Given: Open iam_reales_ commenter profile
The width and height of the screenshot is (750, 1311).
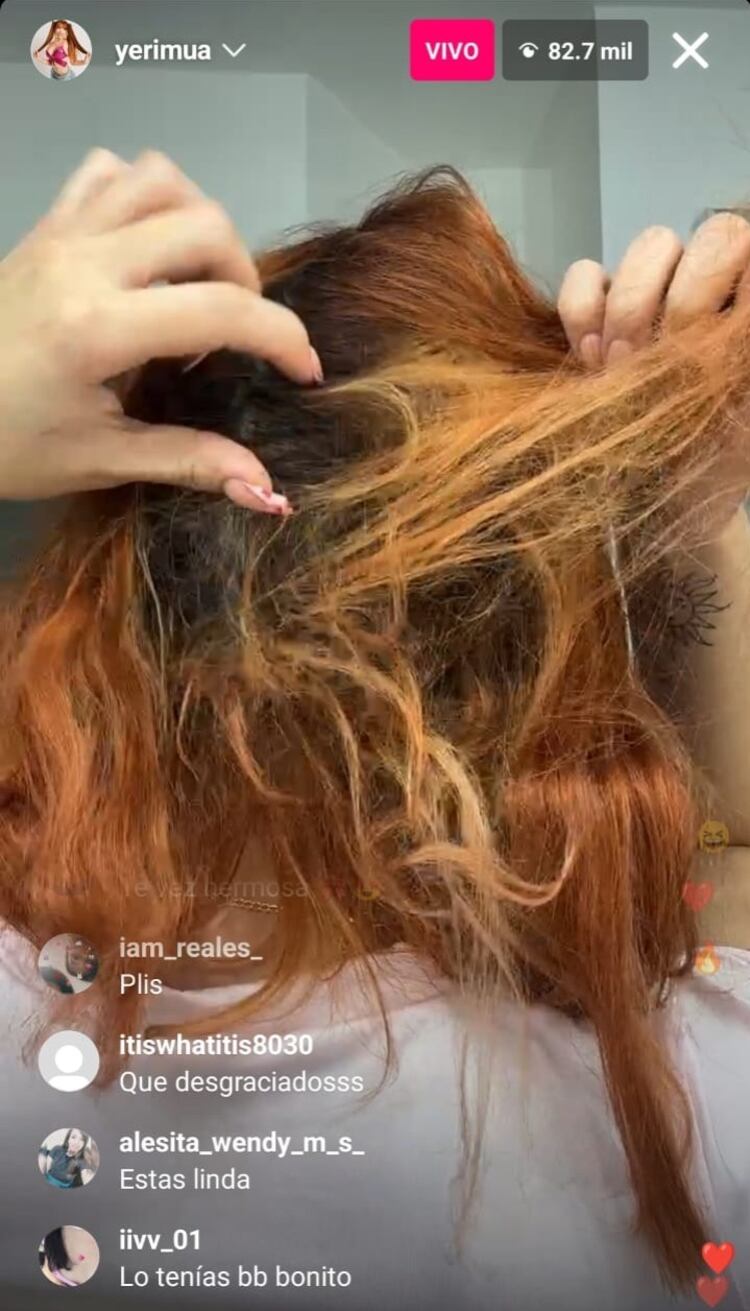Looking at the screenshot, I should tap(68, 964).
